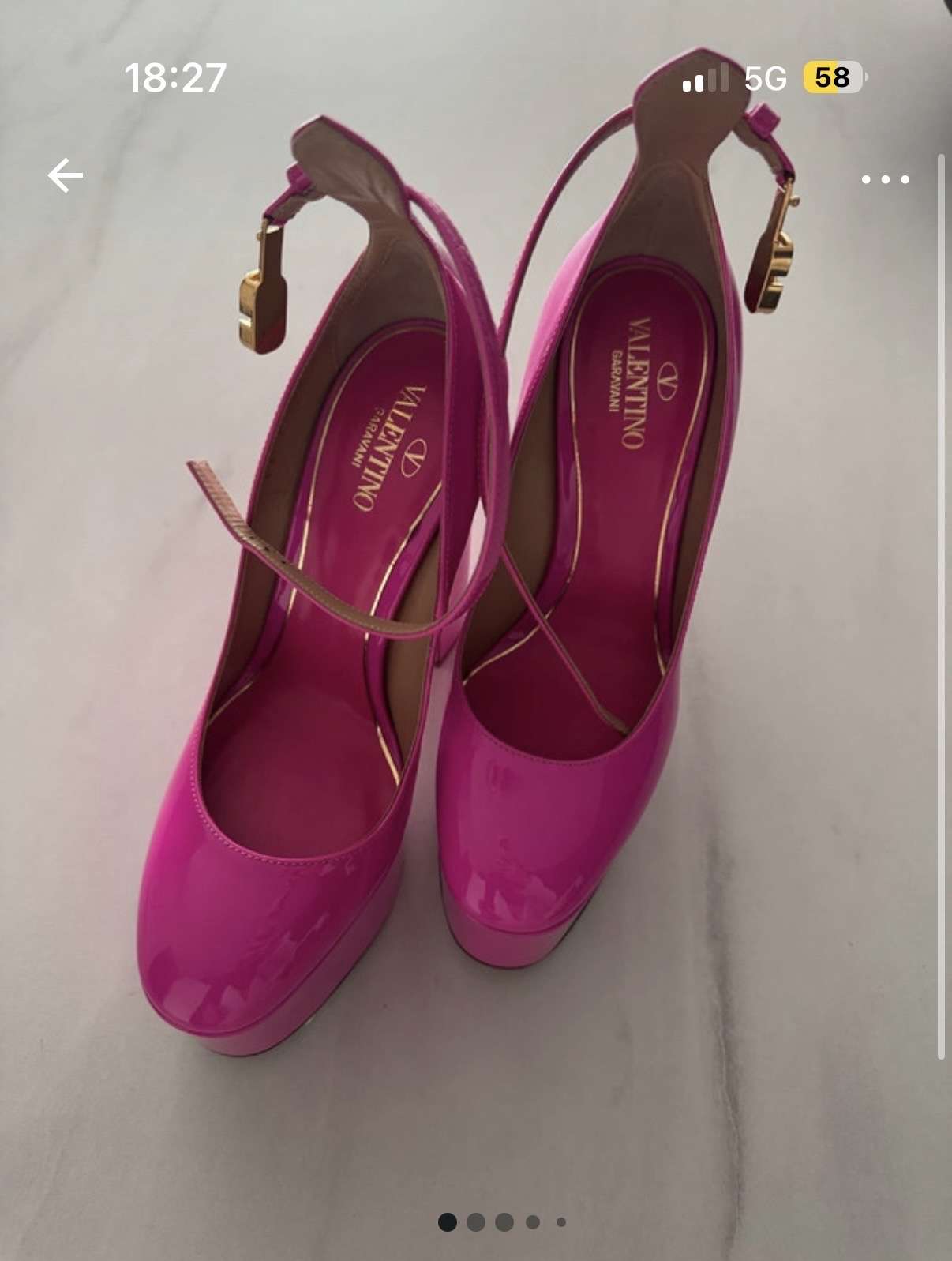
Task: Go back using the arrow icon
Action: 66,175
